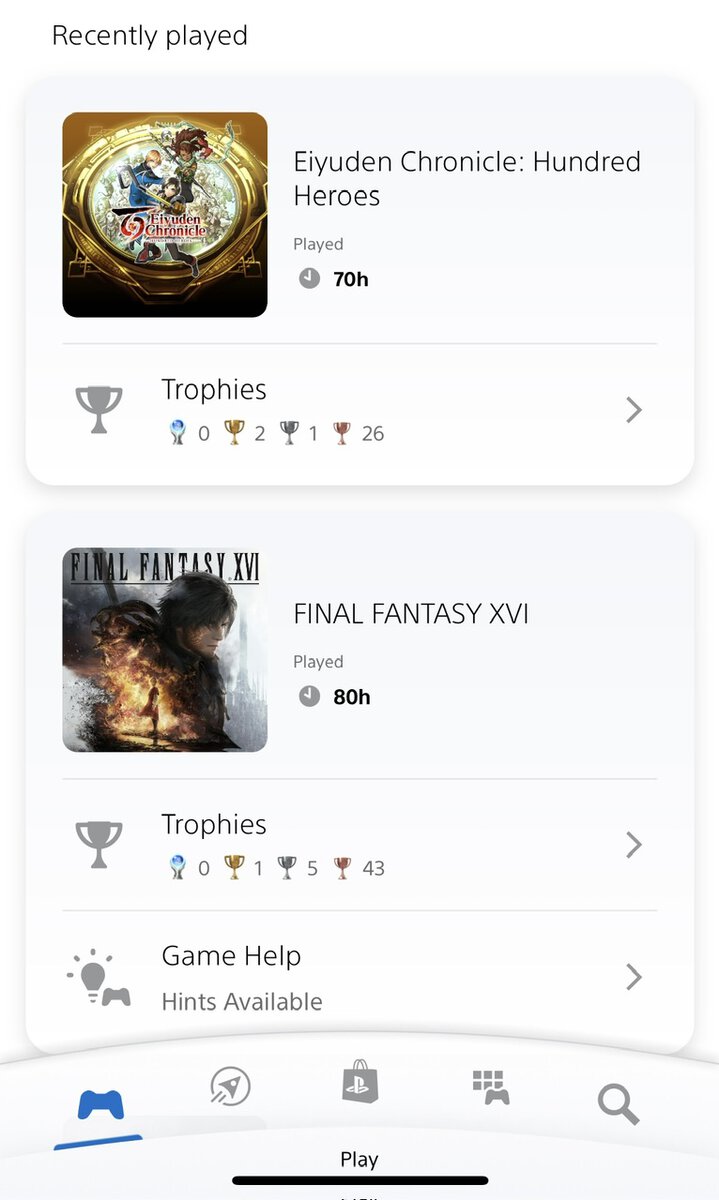Go to the PlayStation Store tab

point(360,1084)
